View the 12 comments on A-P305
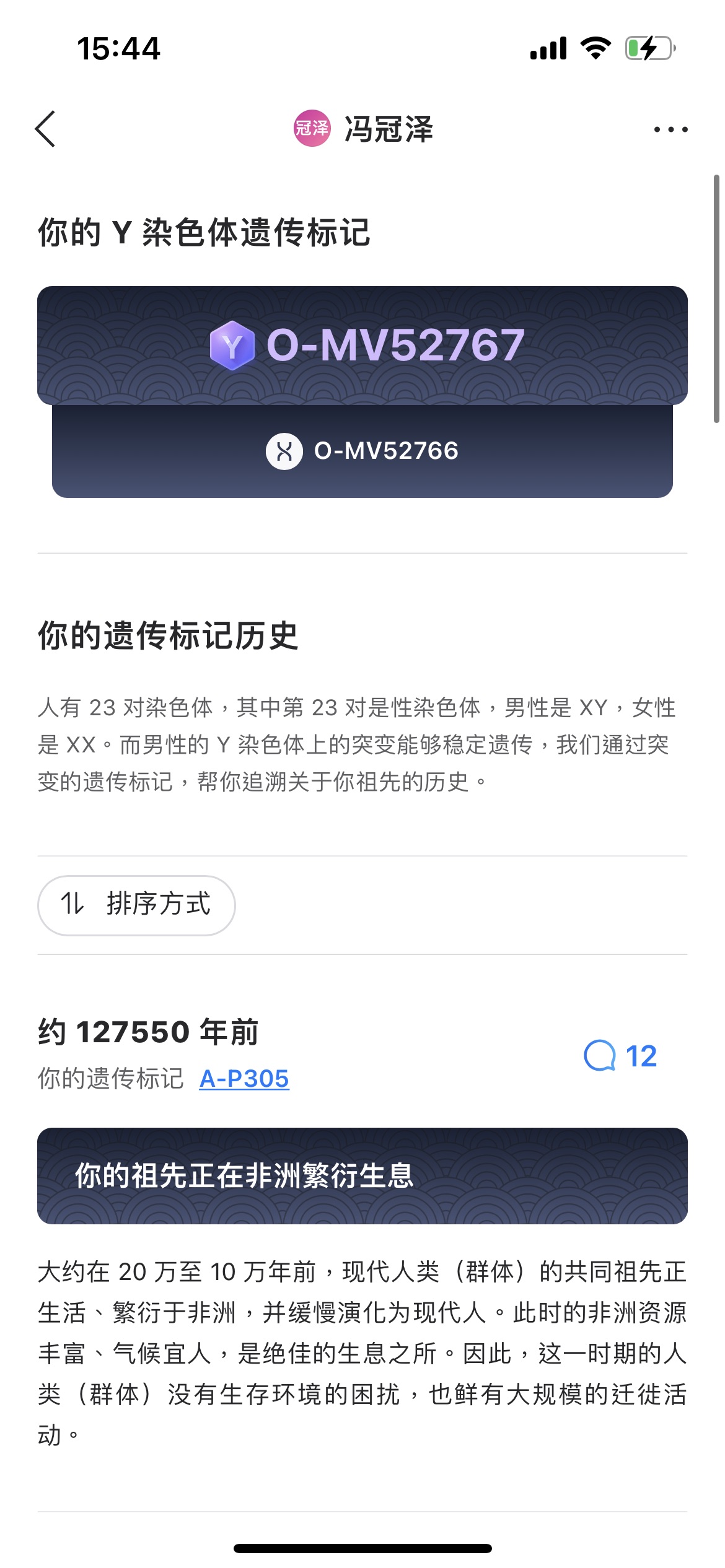725x1568 pixels. coord(620,1056)
